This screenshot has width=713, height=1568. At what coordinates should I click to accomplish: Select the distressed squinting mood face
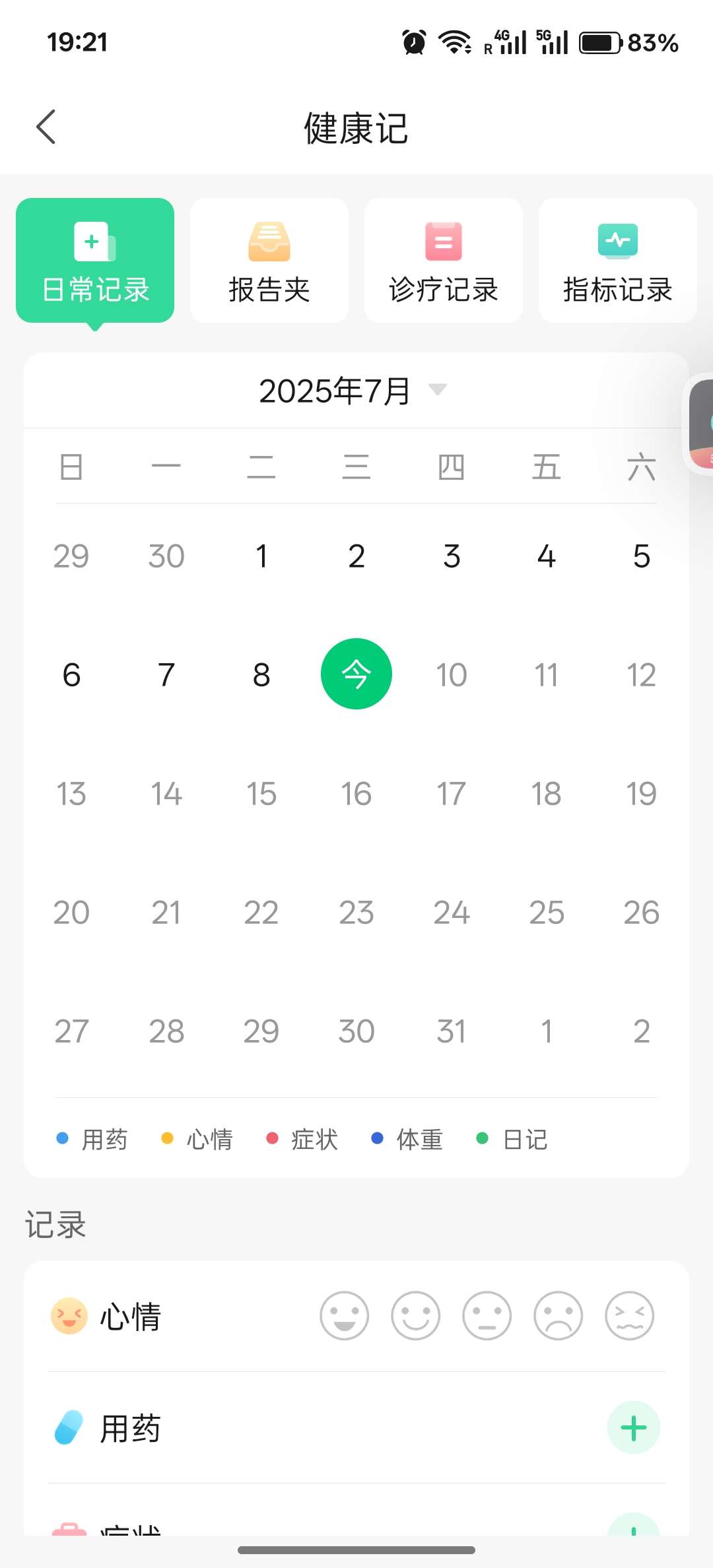[629, 1315]
